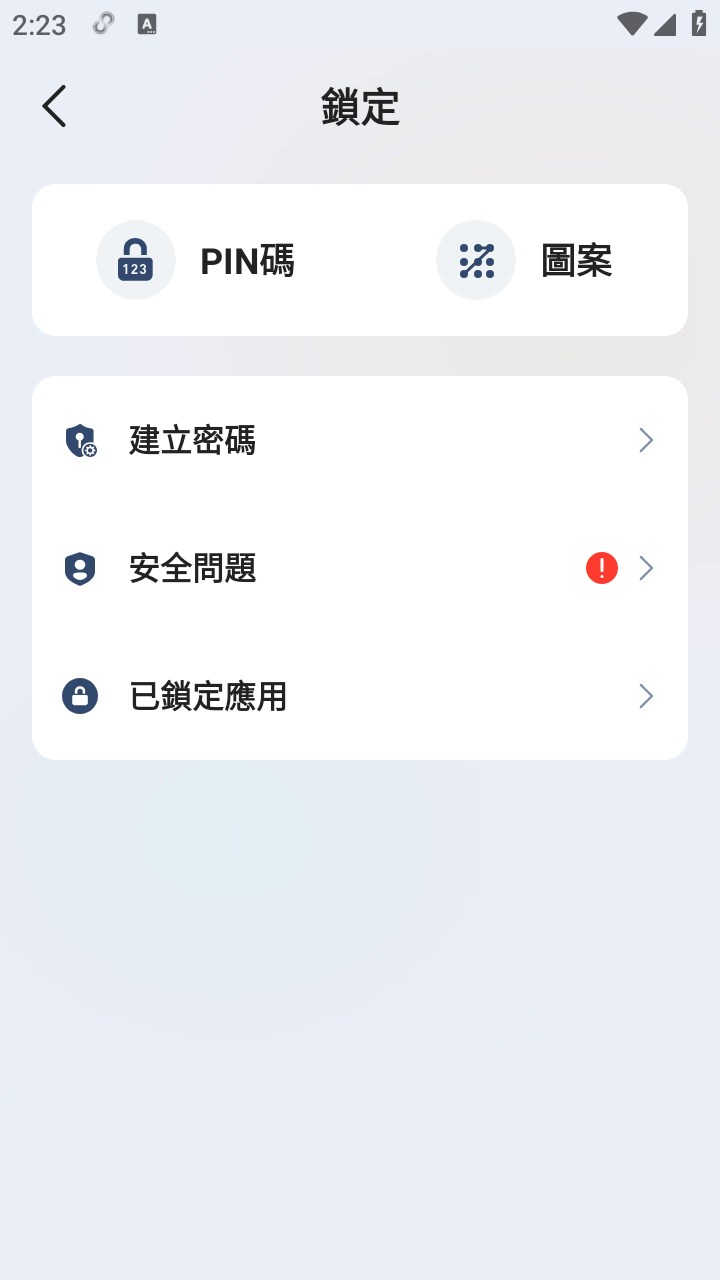Viewport: 720px width, 1280px height.
Task: Click the 已鎖定應用 padlock icon
Action: [x=80, y=696]
